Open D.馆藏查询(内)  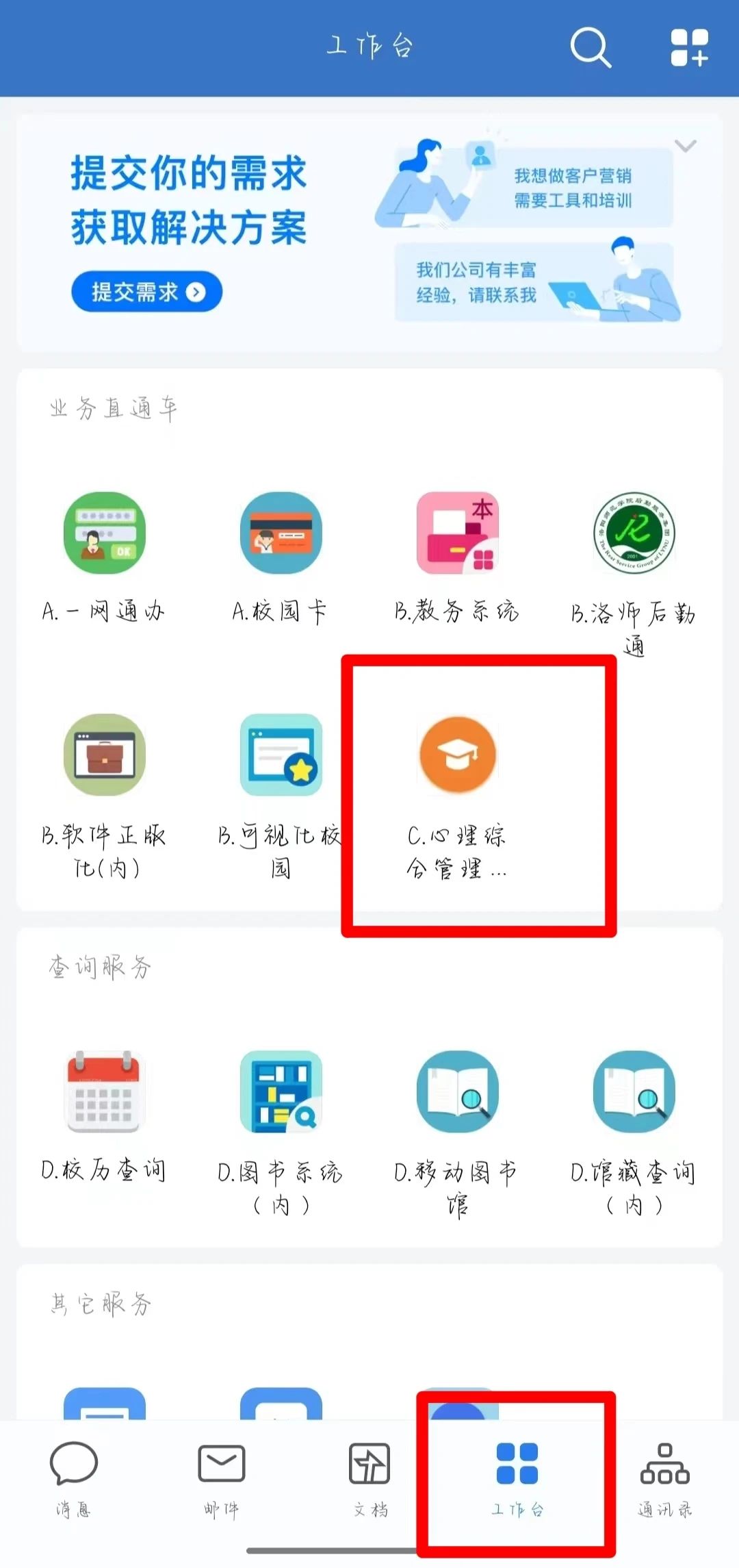tap(634, 1091)
